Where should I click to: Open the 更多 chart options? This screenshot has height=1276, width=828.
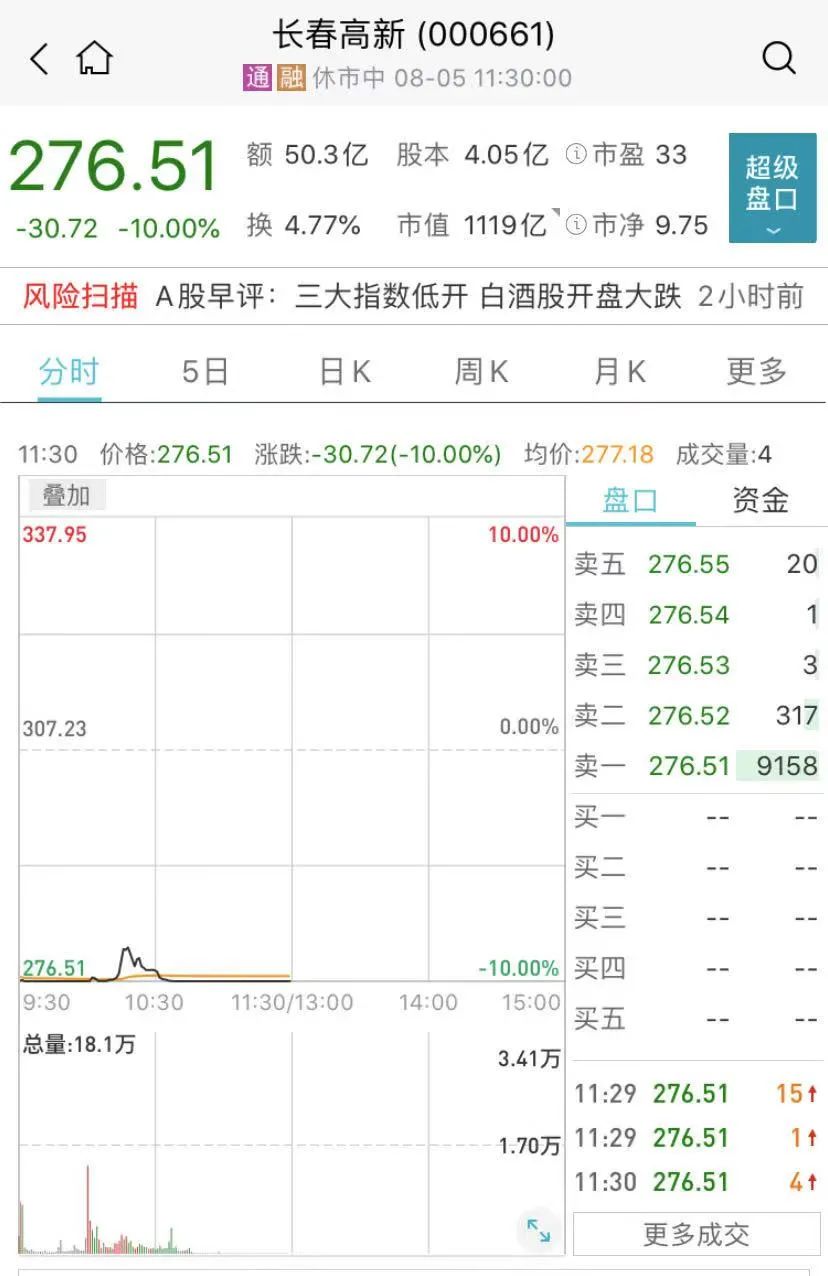pyautogui.click(x=756, y=372)
